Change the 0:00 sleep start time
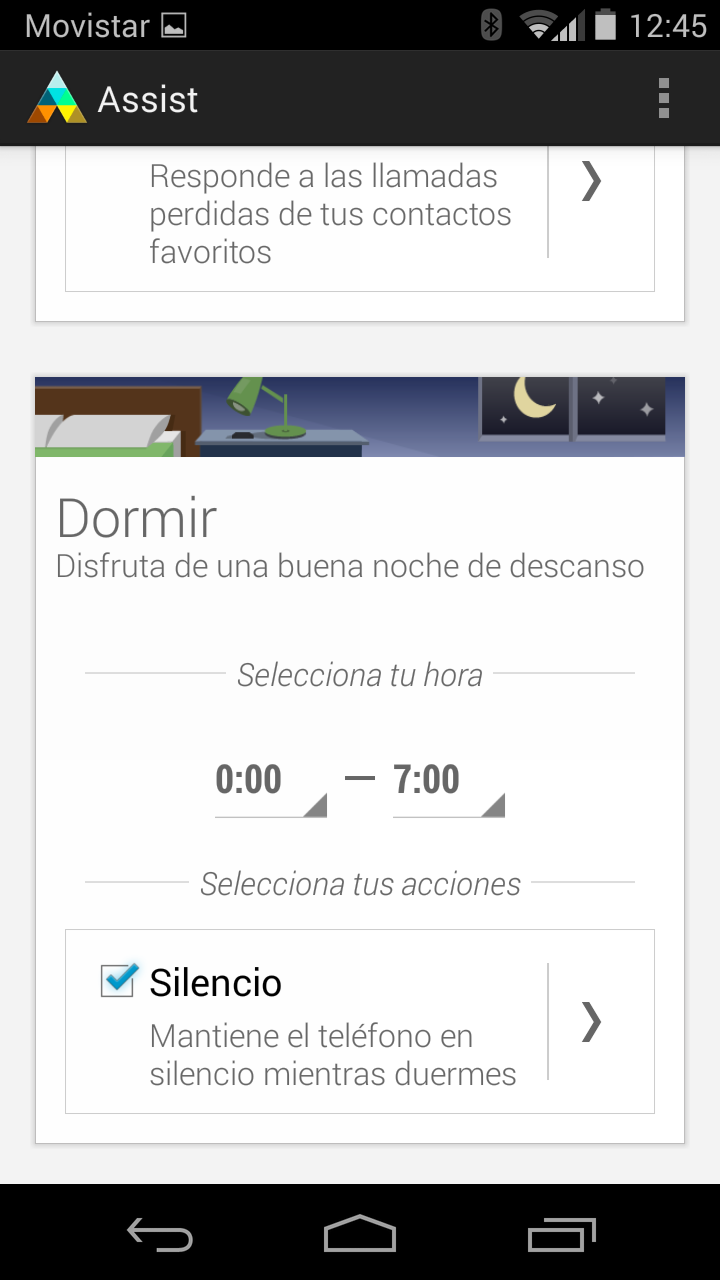720x1280 pixels. point(270,782)
